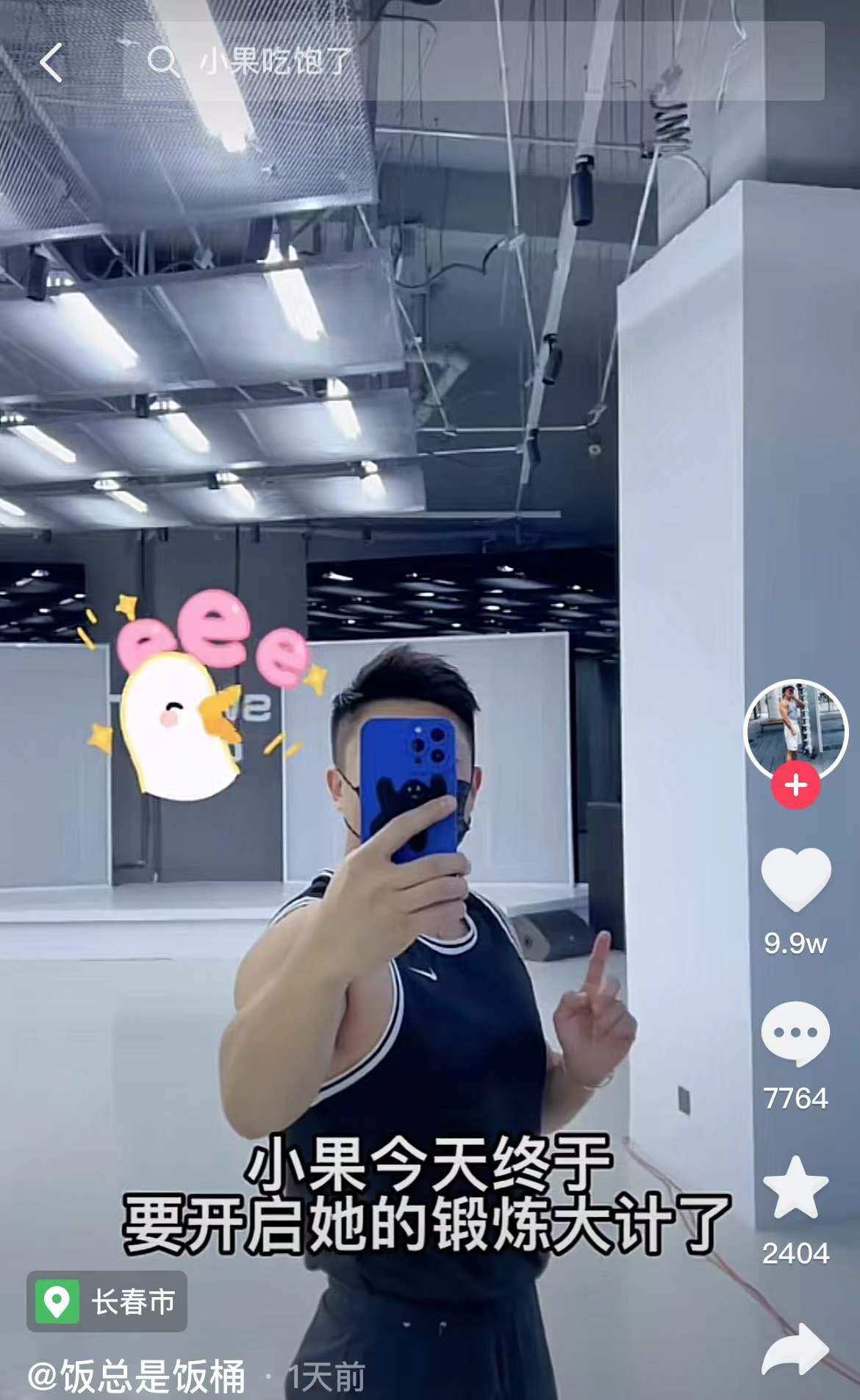This screenshot has height=1400, width=860.
Task: Open @饭总是饭桶 username link
Action: (x=137, y=1376)
